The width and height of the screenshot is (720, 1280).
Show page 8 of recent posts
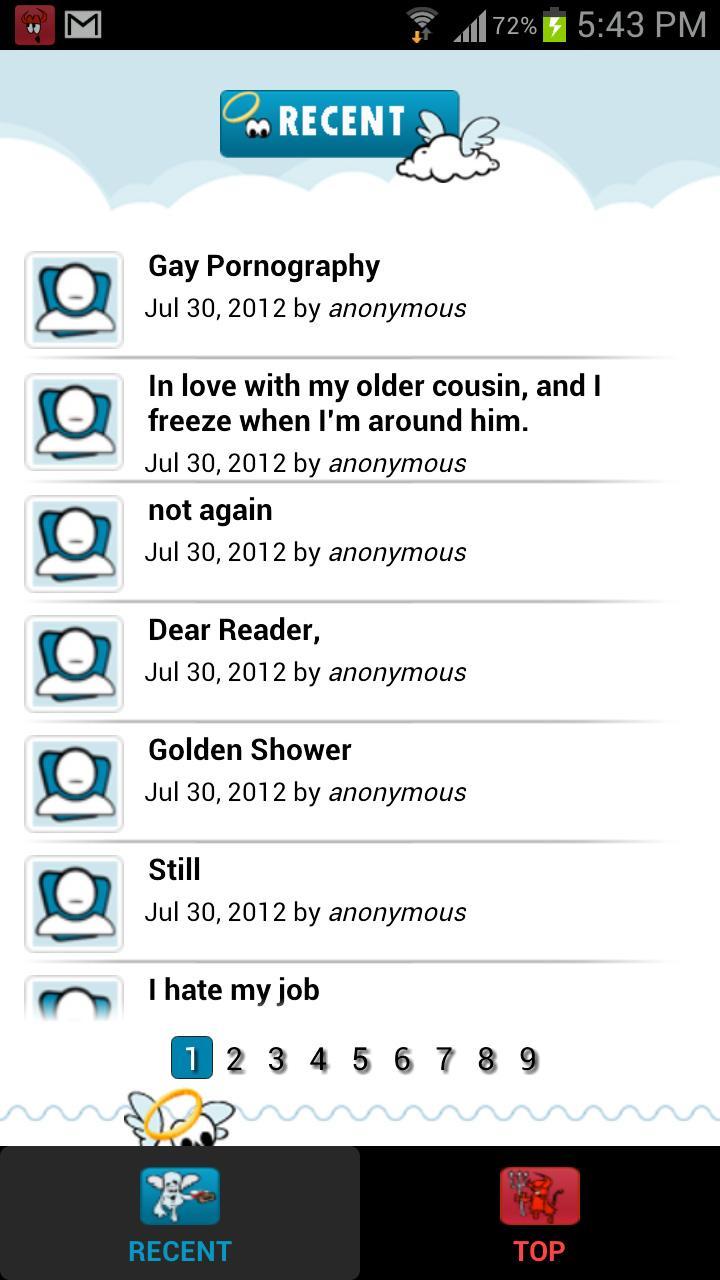(487, 1059)
